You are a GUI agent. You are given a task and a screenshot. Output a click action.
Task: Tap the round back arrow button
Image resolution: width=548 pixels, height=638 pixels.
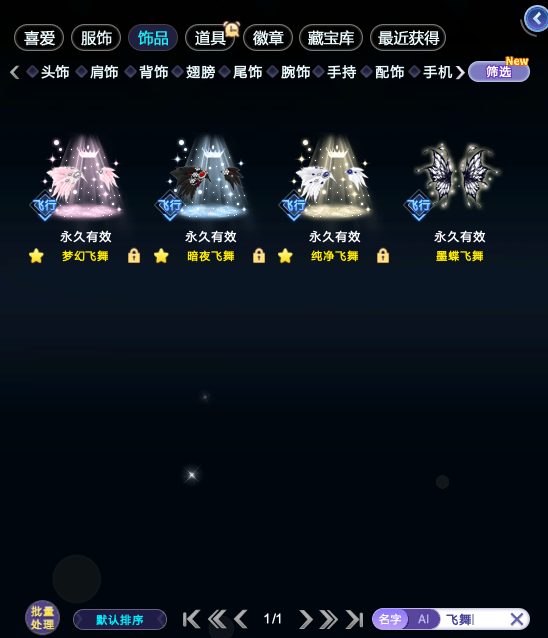click(x=536, y=18)
